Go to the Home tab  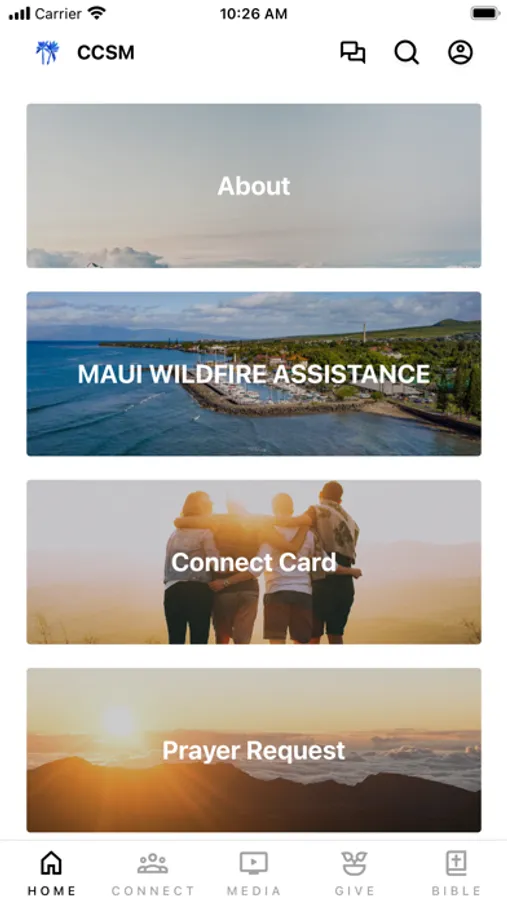(x=51, y=873)
